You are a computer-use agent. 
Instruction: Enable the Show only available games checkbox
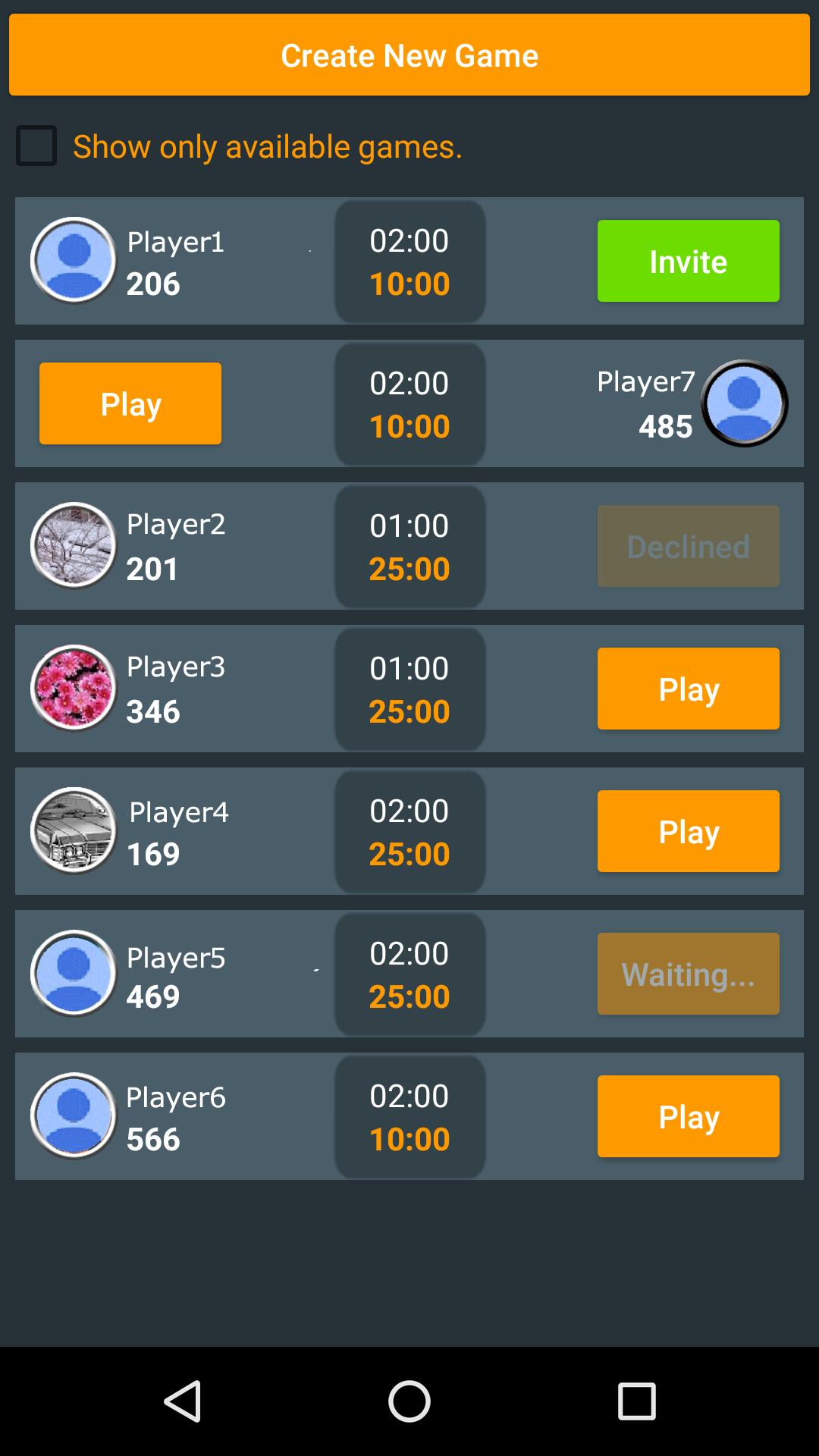point(36,146)
